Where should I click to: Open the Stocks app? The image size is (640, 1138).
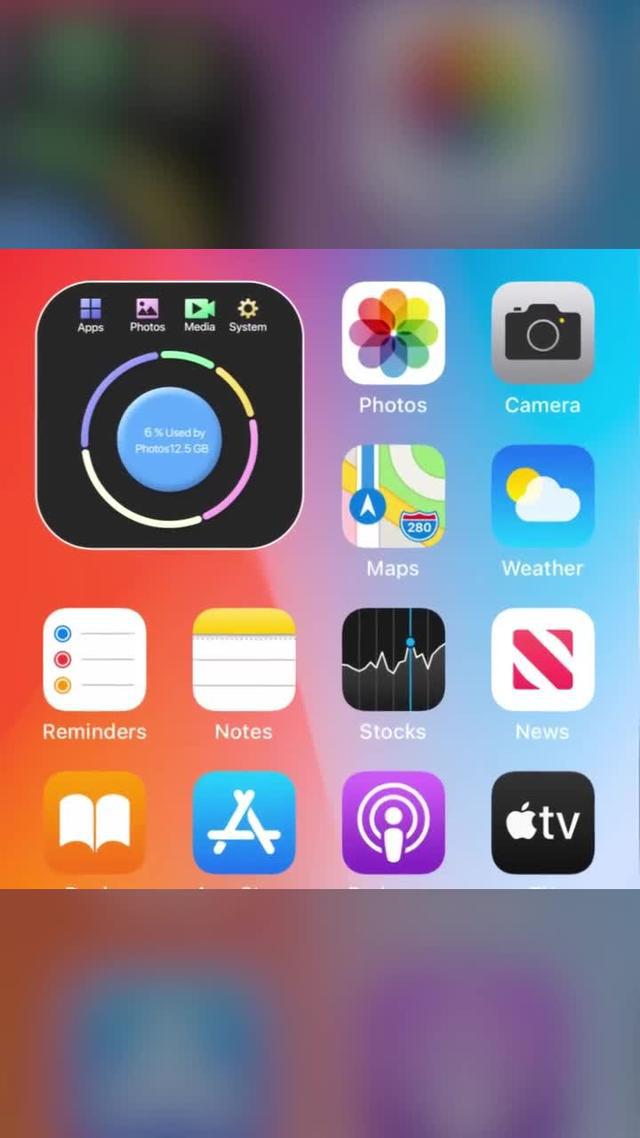(393, 659)
